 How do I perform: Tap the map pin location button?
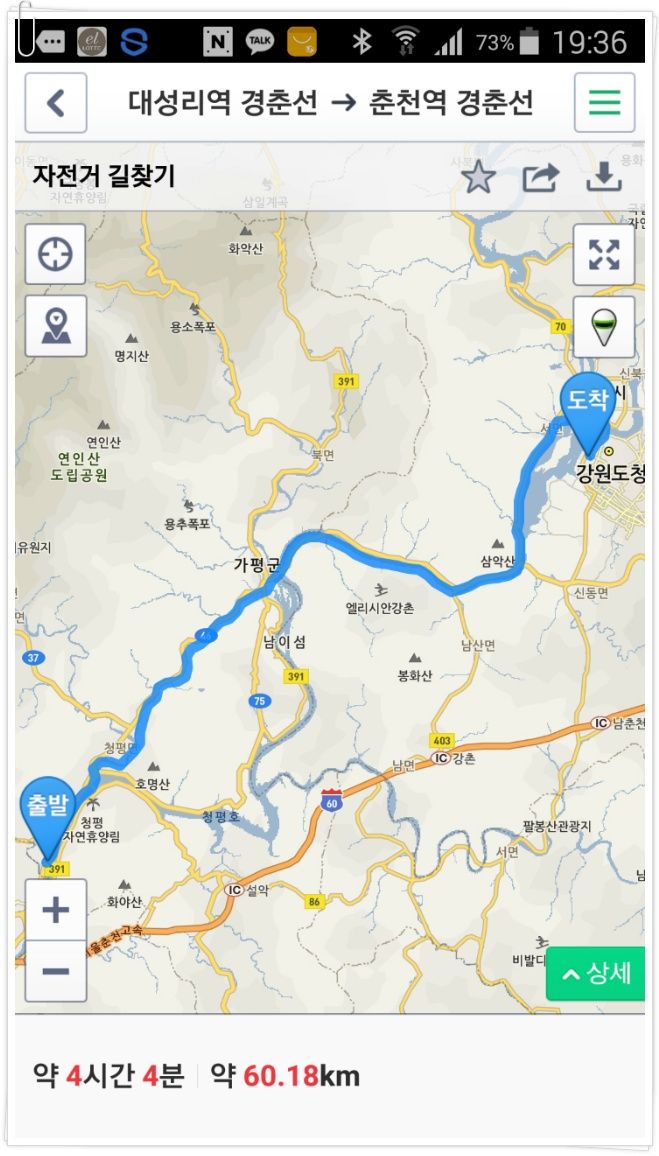[x=56, y=326]
